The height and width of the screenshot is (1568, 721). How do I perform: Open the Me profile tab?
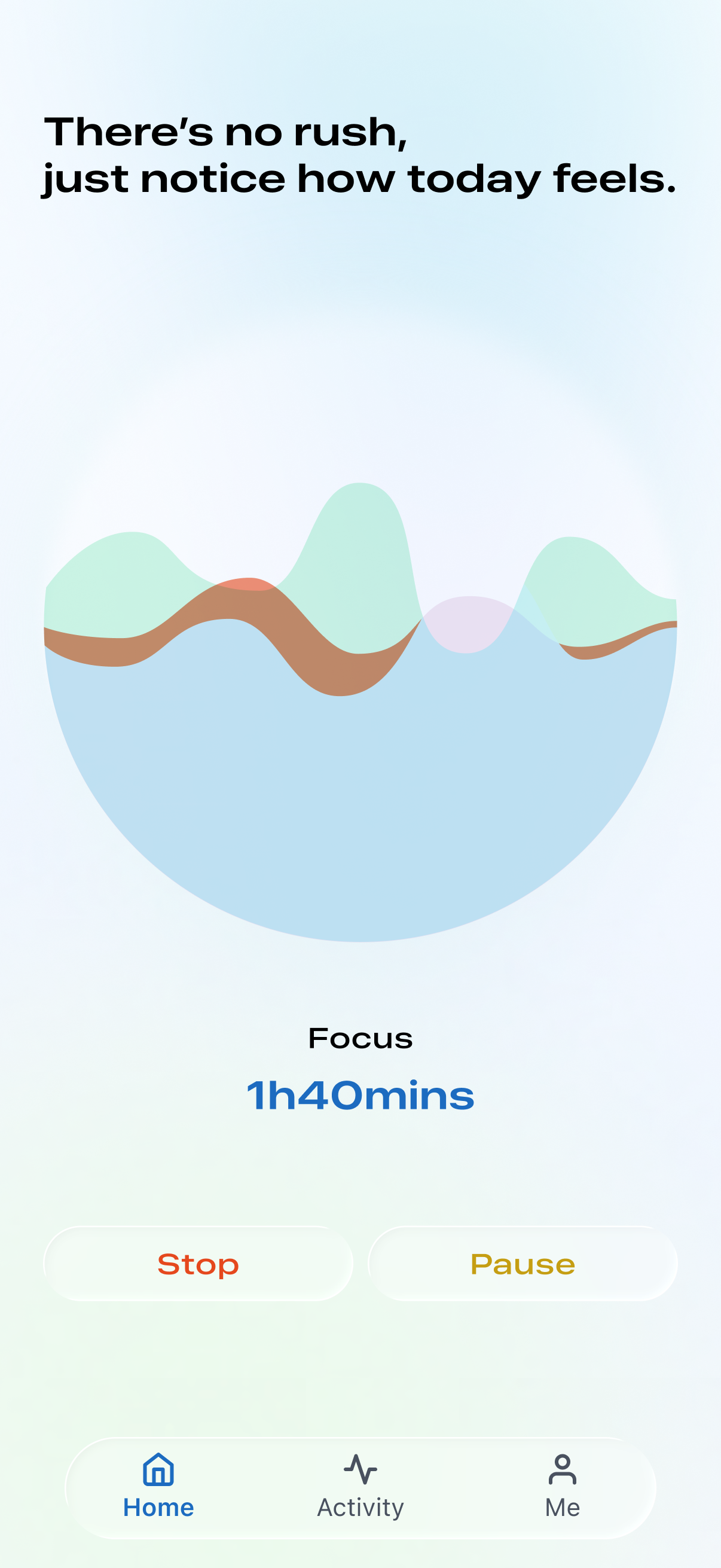[562, 1487]
